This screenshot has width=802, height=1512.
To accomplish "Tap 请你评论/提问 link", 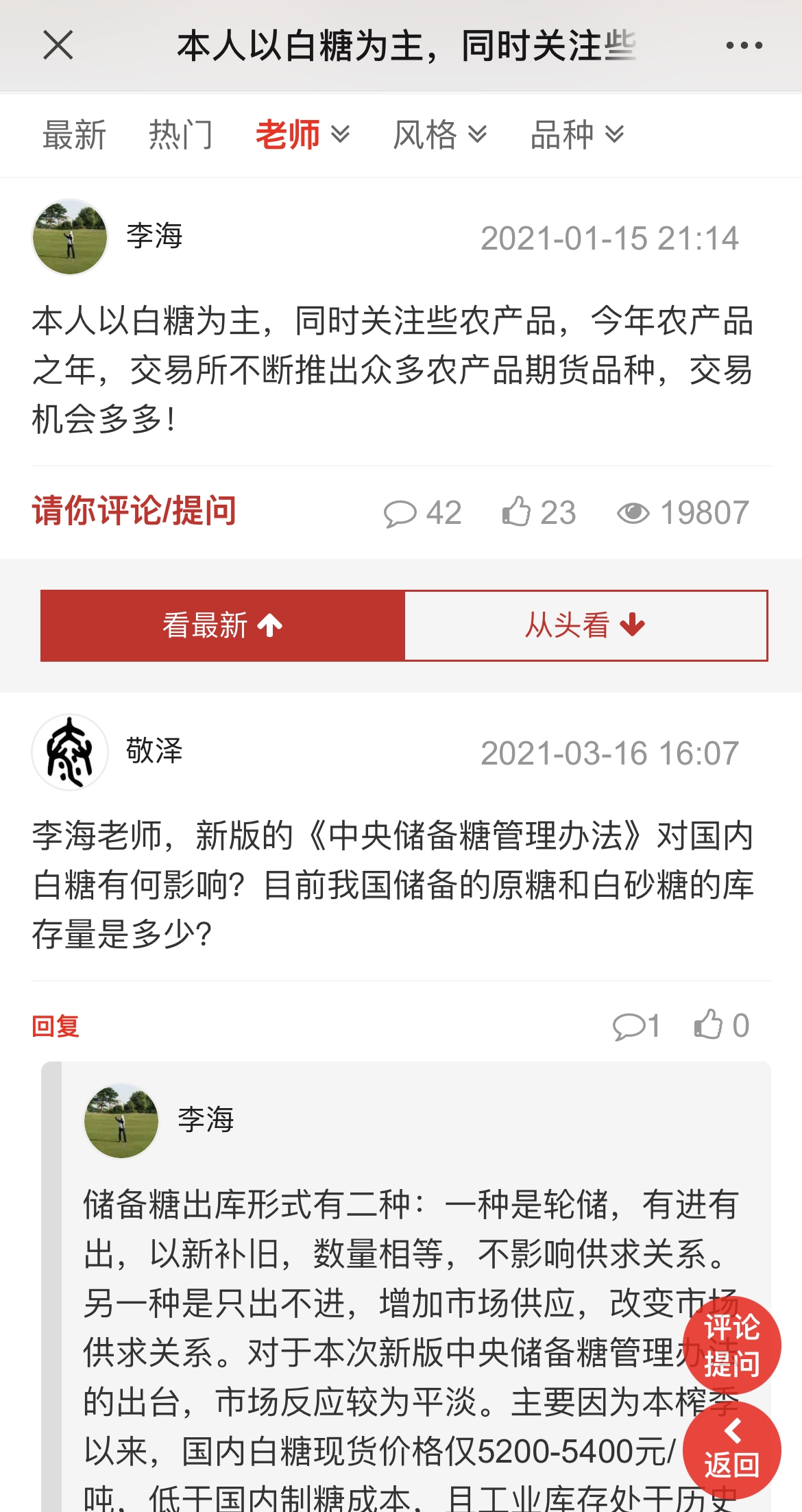I will coord(134,511).
